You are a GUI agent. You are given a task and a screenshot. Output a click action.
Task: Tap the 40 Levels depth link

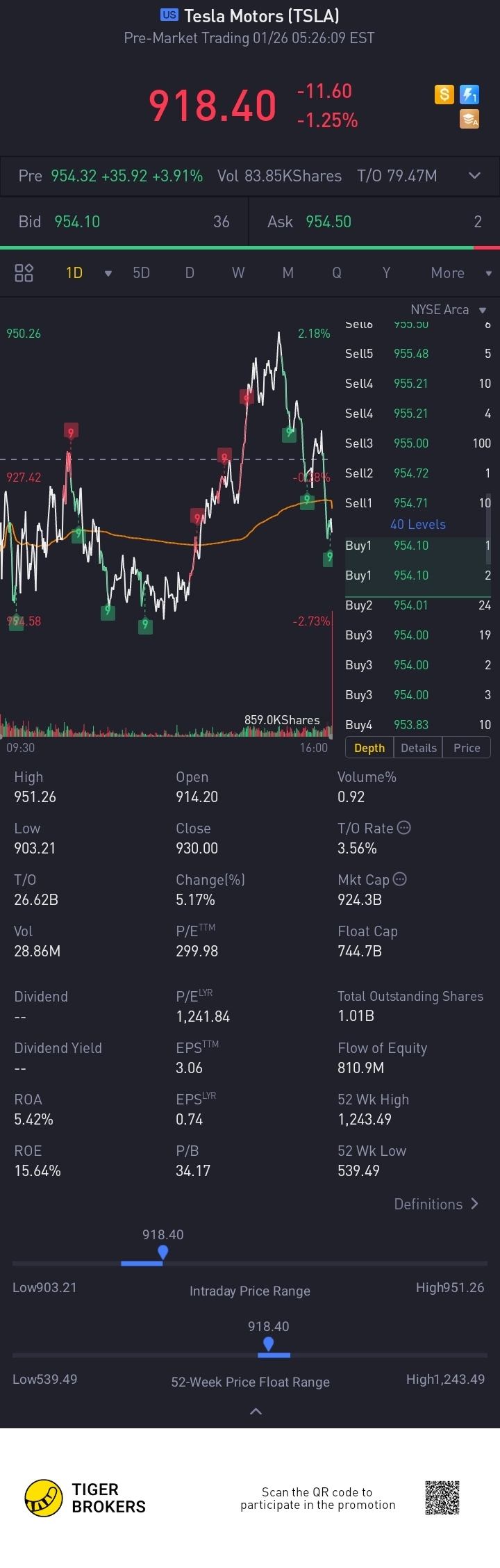click(x=418, y=525)
